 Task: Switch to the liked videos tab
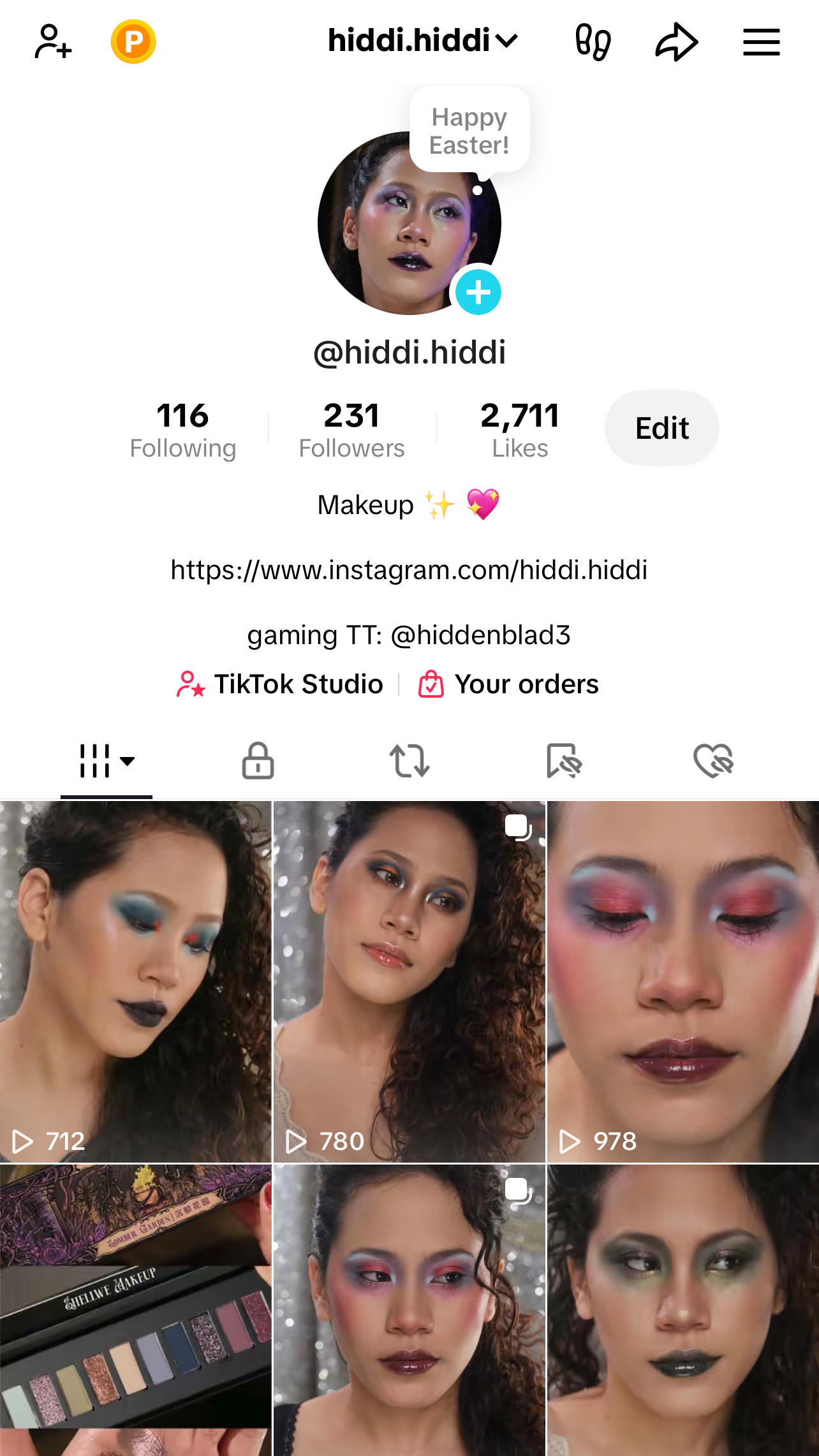(x=713, y=761)
